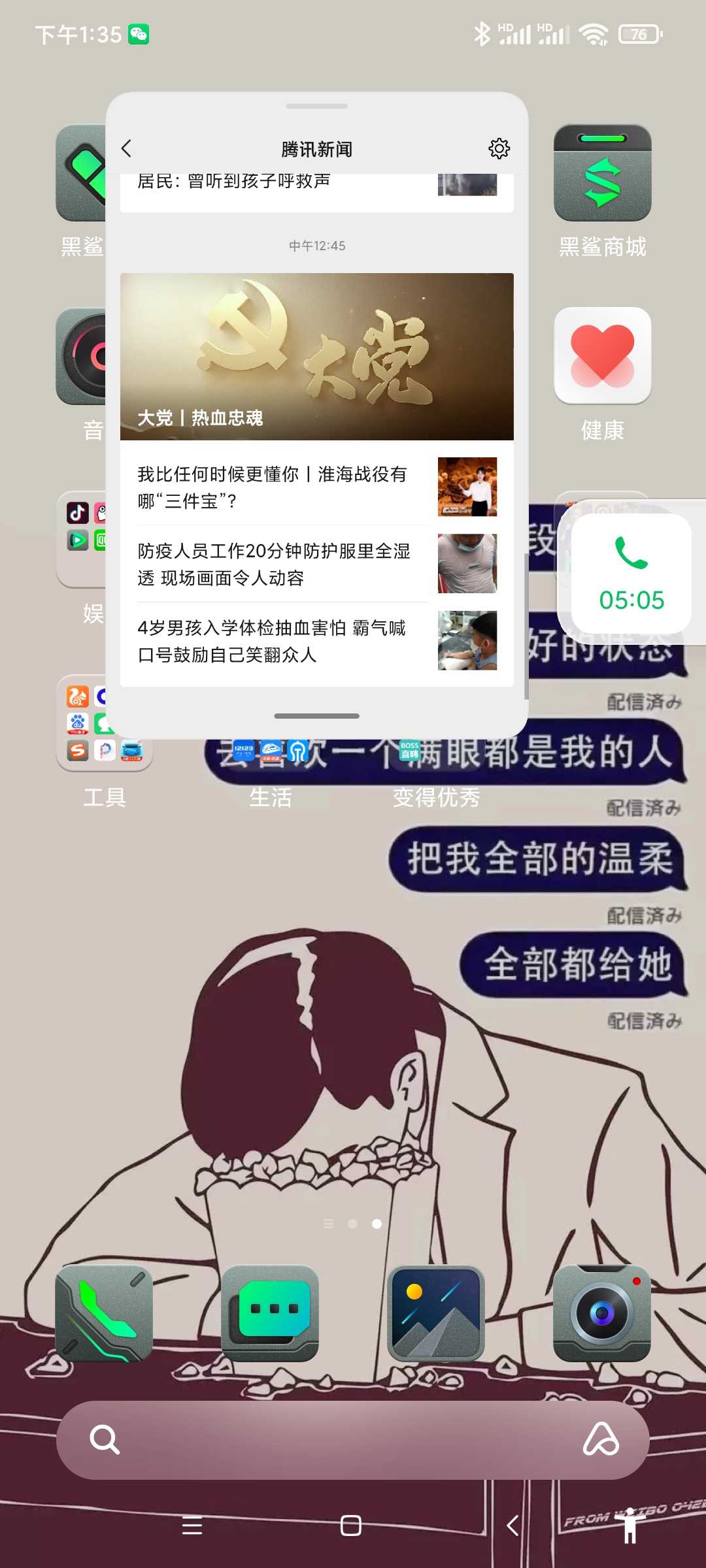706x1568 pixels.
Task: Open the Gallery app in dock
Action: (x=436, y=1313)
